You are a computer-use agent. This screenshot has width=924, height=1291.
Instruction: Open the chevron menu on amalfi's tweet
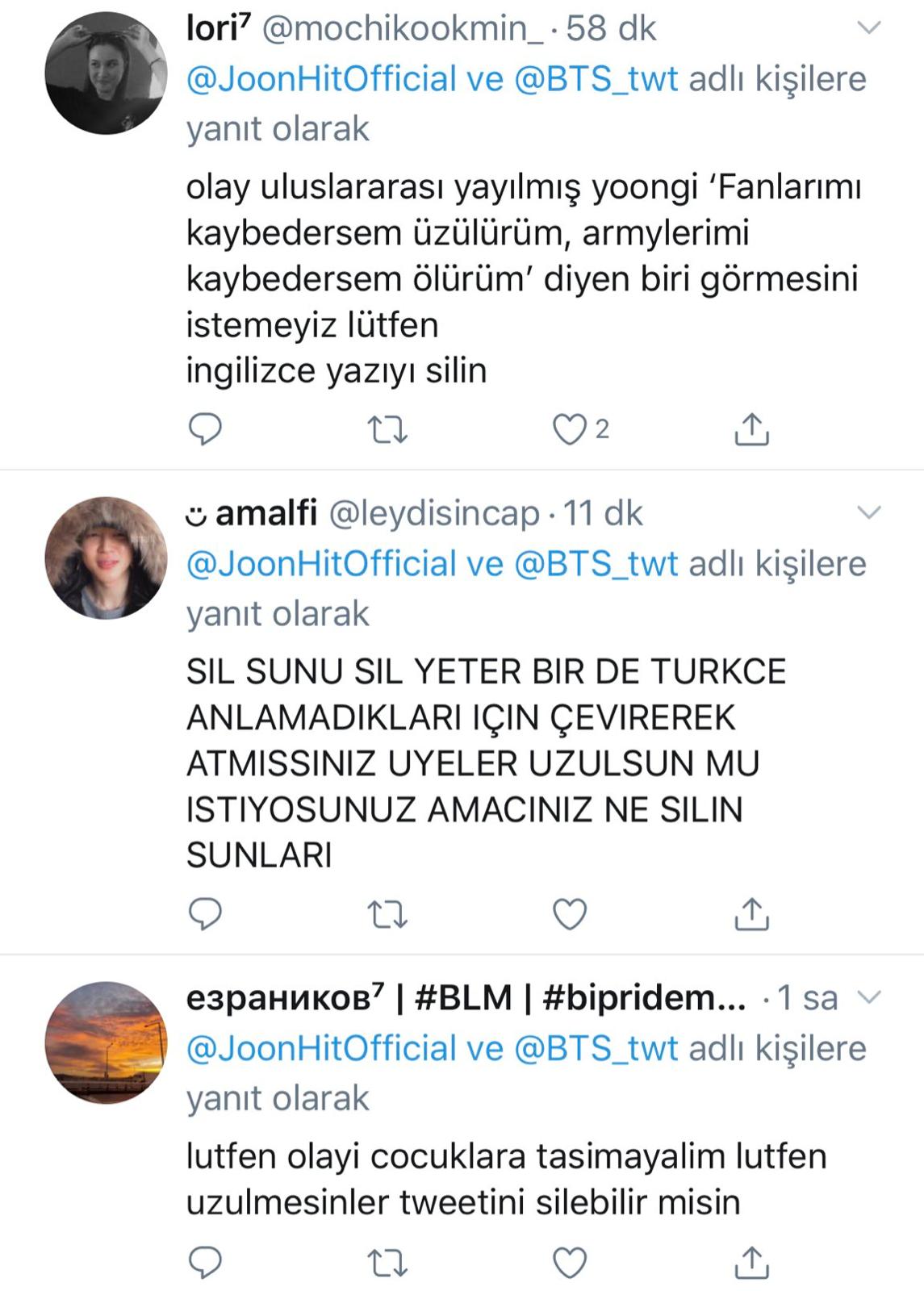868,512
